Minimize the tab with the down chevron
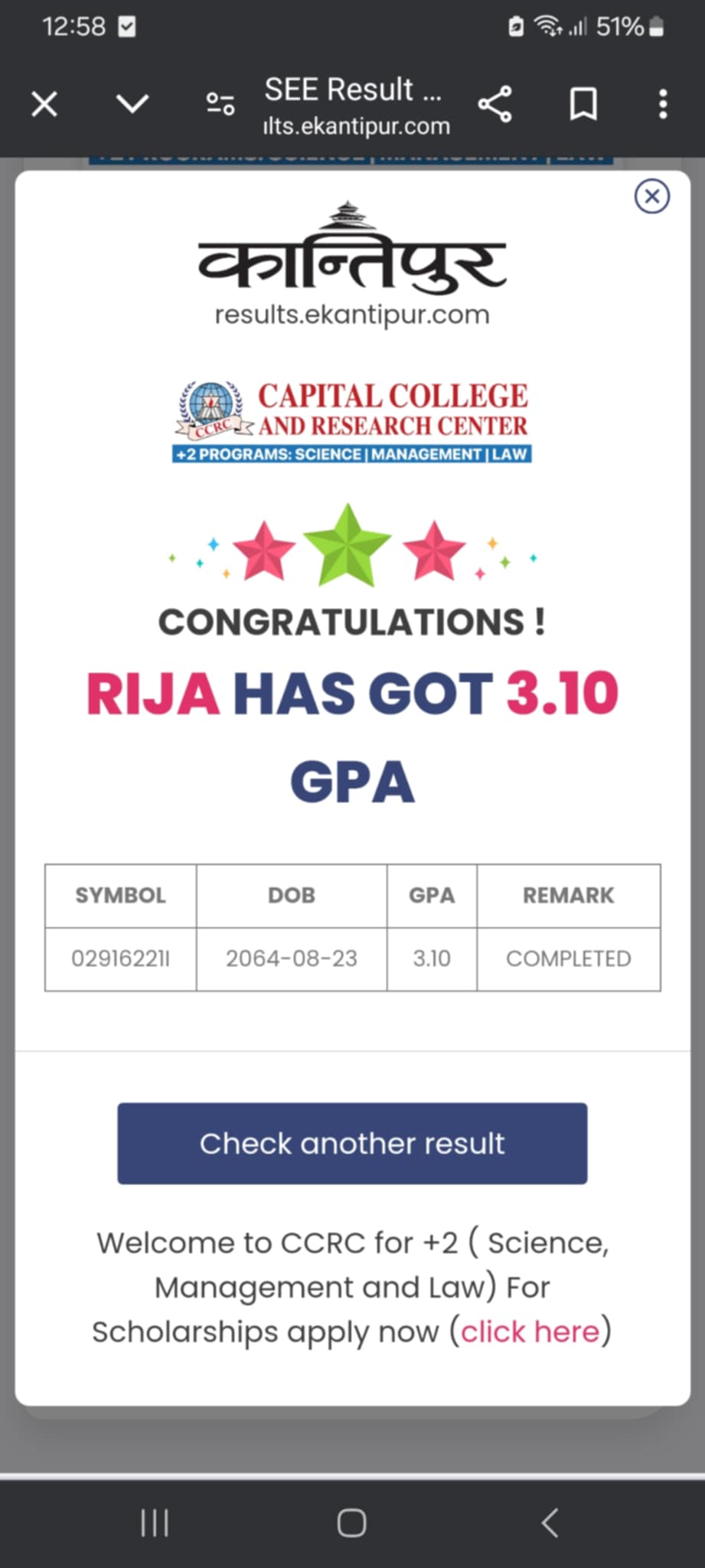 [132, 103]
